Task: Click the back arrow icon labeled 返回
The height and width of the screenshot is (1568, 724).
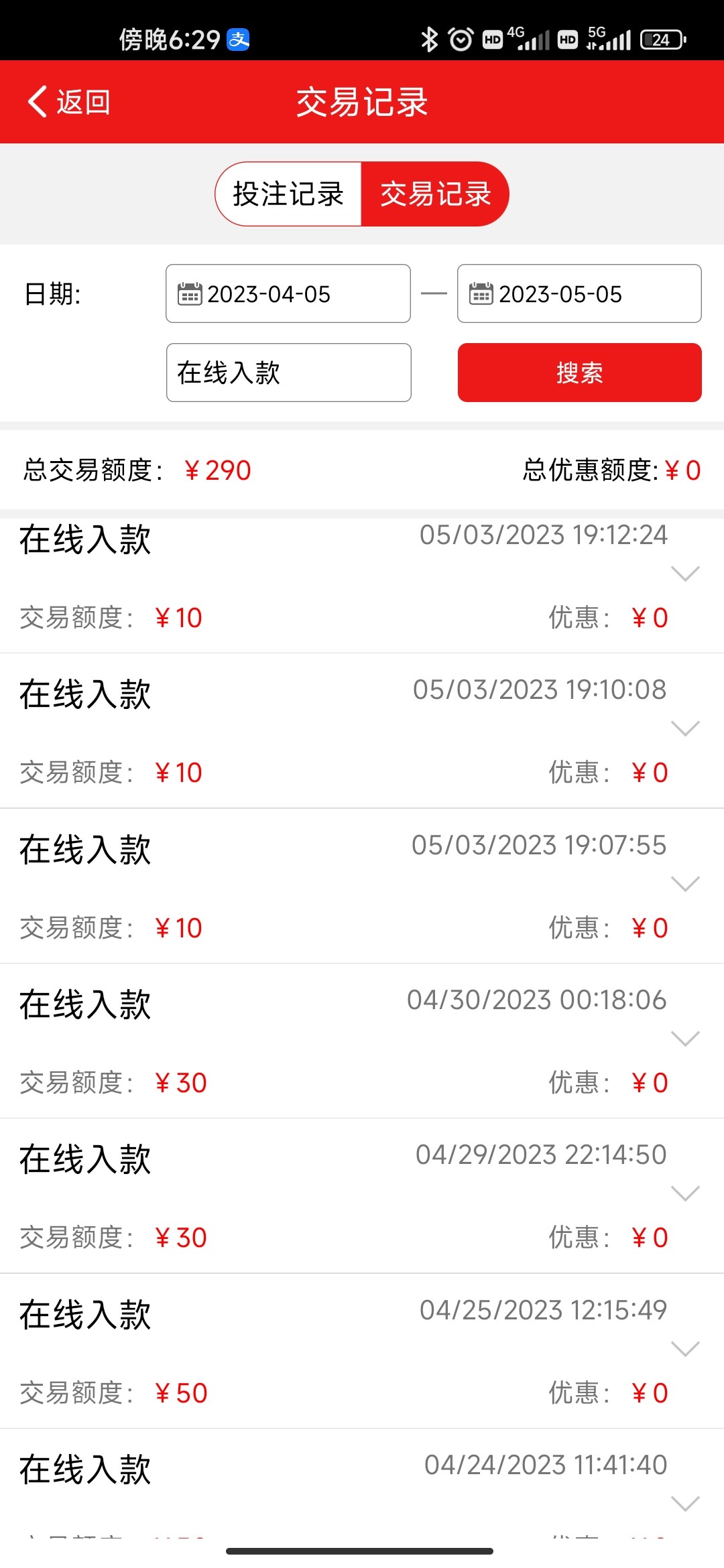Action: (37, 102)
